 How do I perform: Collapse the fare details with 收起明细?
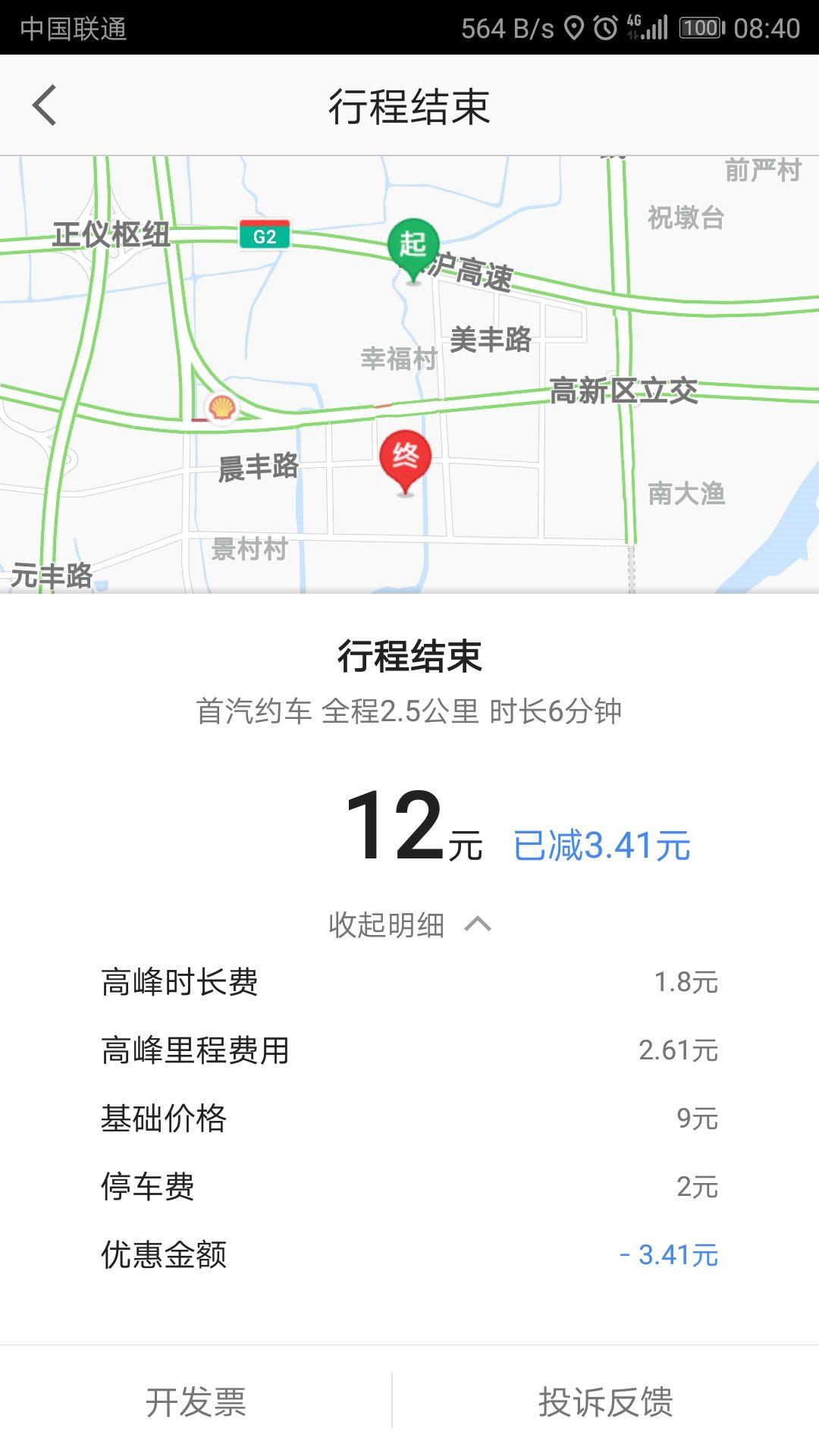[x=387, y=925]
